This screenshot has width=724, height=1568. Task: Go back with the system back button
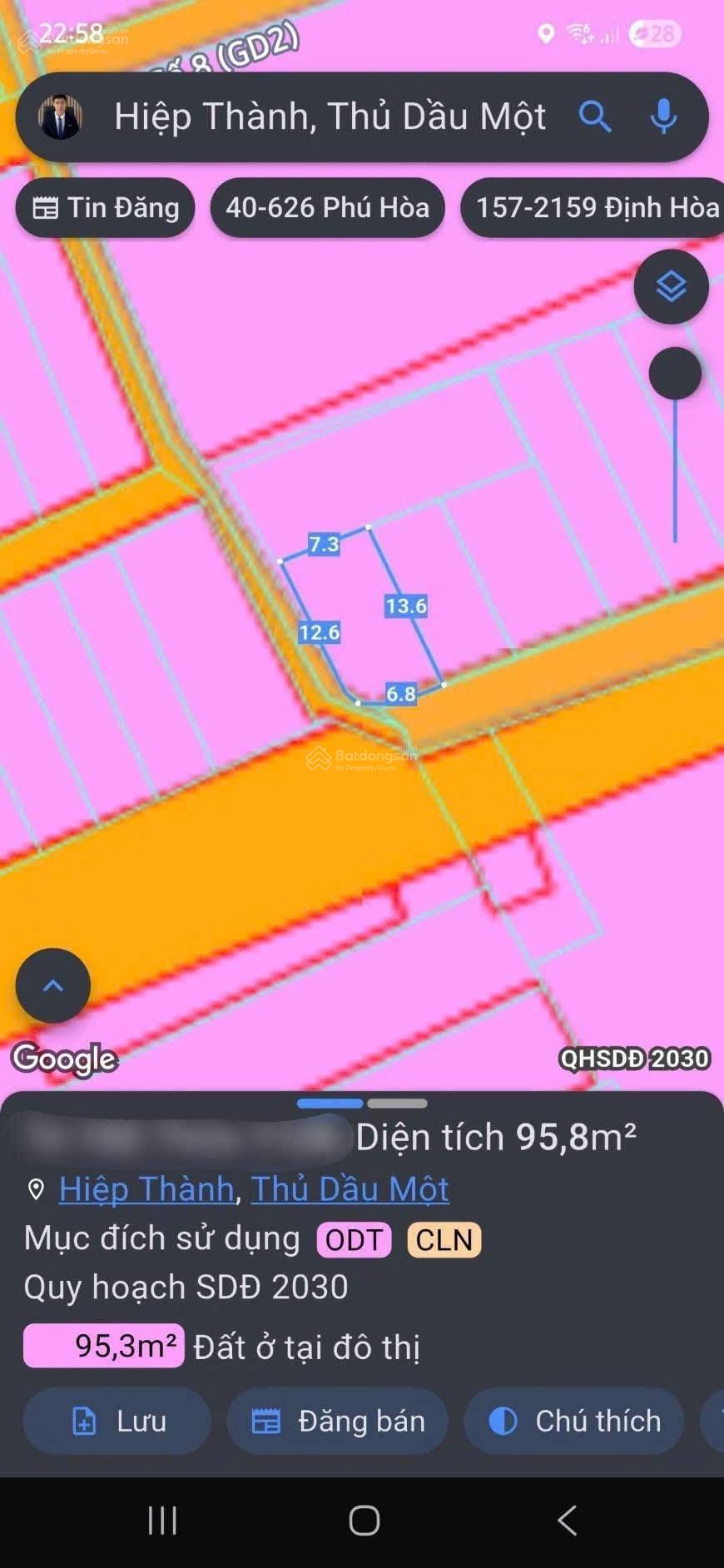click(567, 1521)
